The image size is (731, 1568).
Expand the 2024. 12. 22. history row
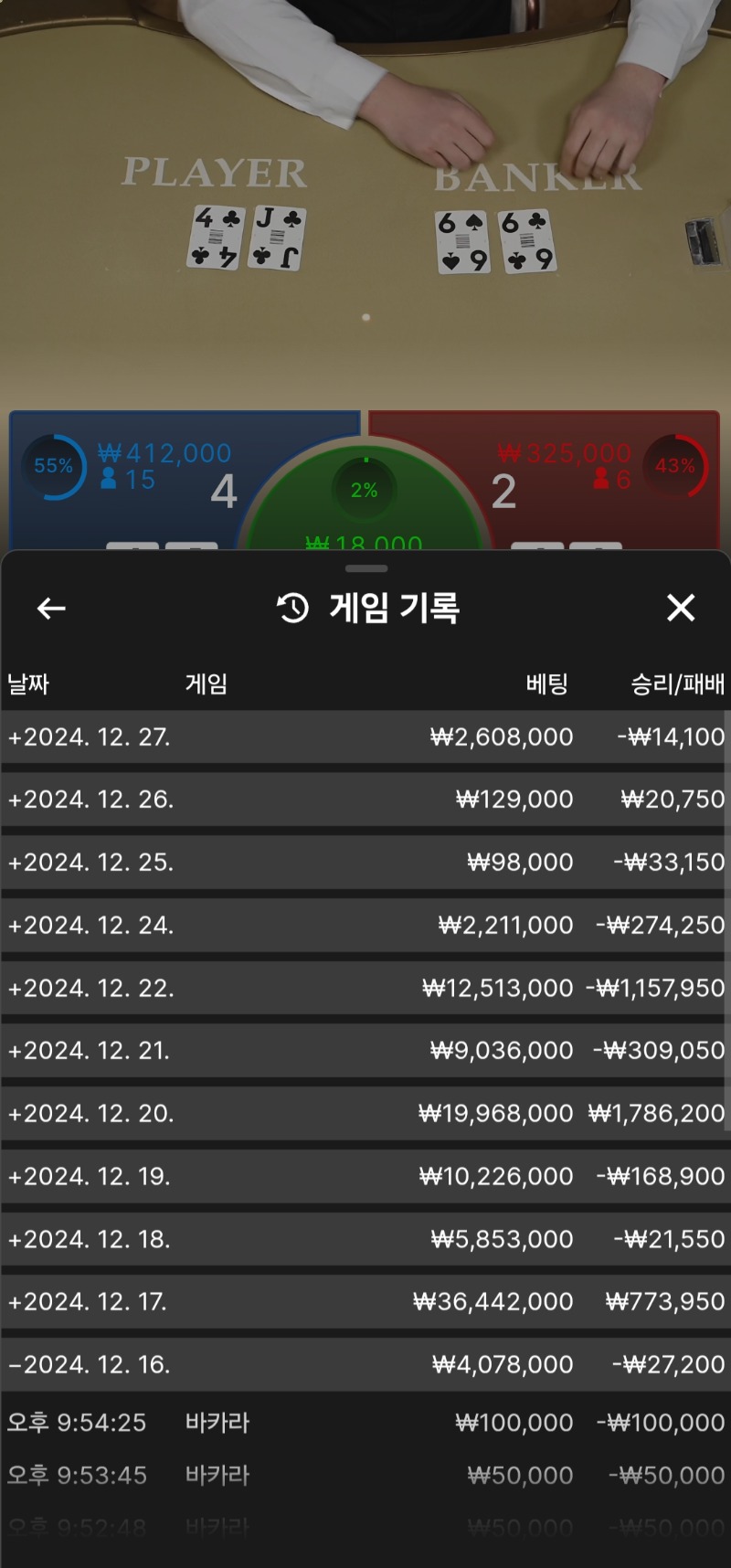point(365,988)
